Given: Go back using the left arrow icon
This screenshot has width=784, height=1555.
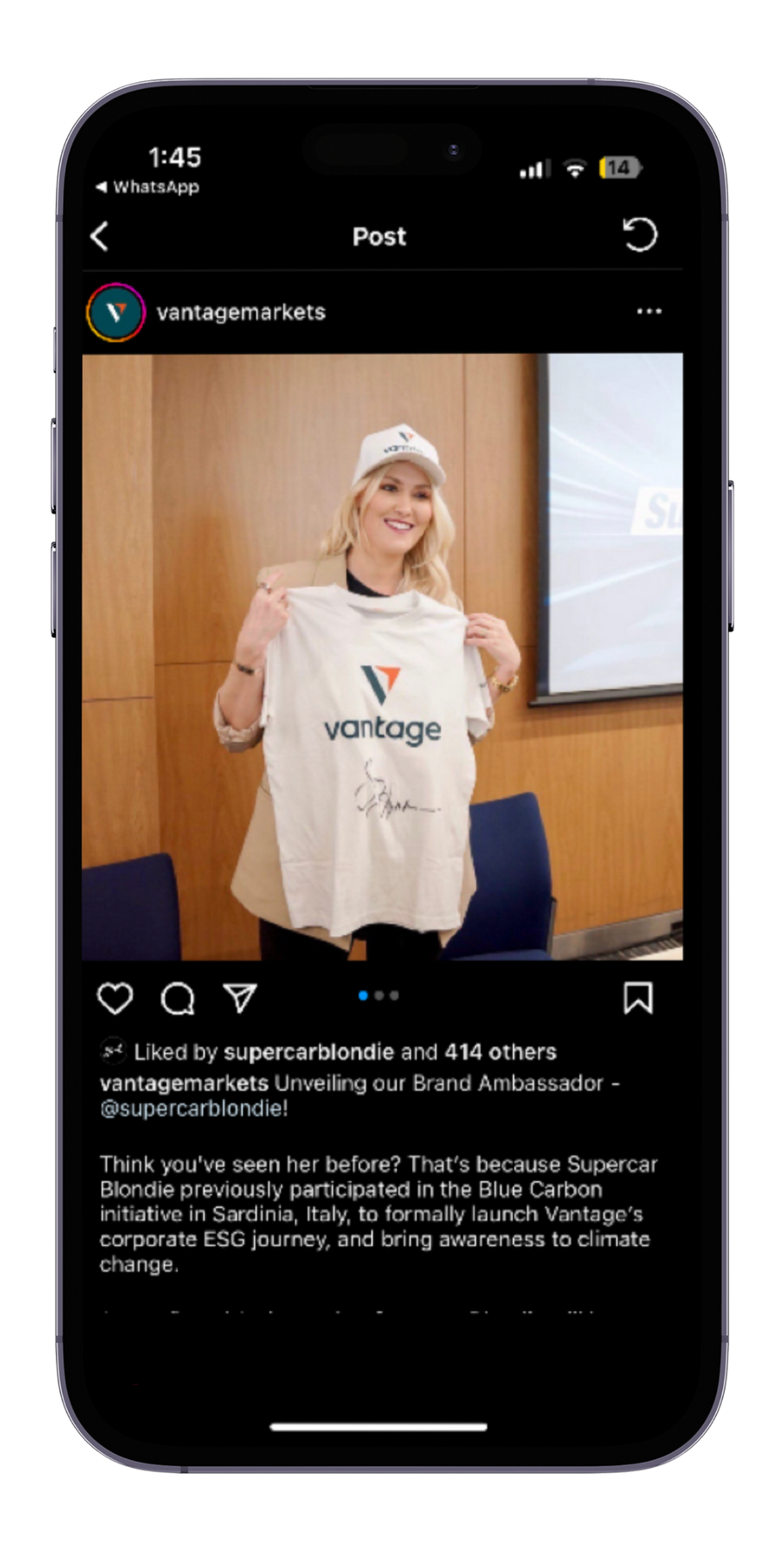Looking at the screenshot, I should (x=102, y=234).
